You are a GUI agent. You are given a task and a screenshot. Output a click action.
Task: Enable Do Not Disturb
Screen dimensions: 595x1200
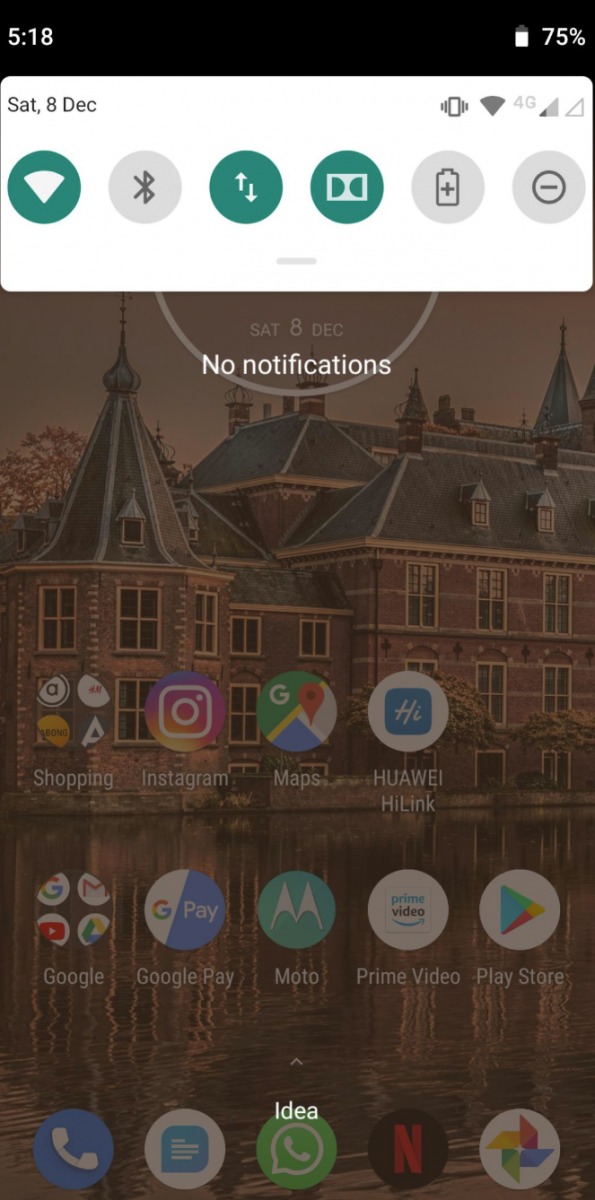[x=549, y=187]
